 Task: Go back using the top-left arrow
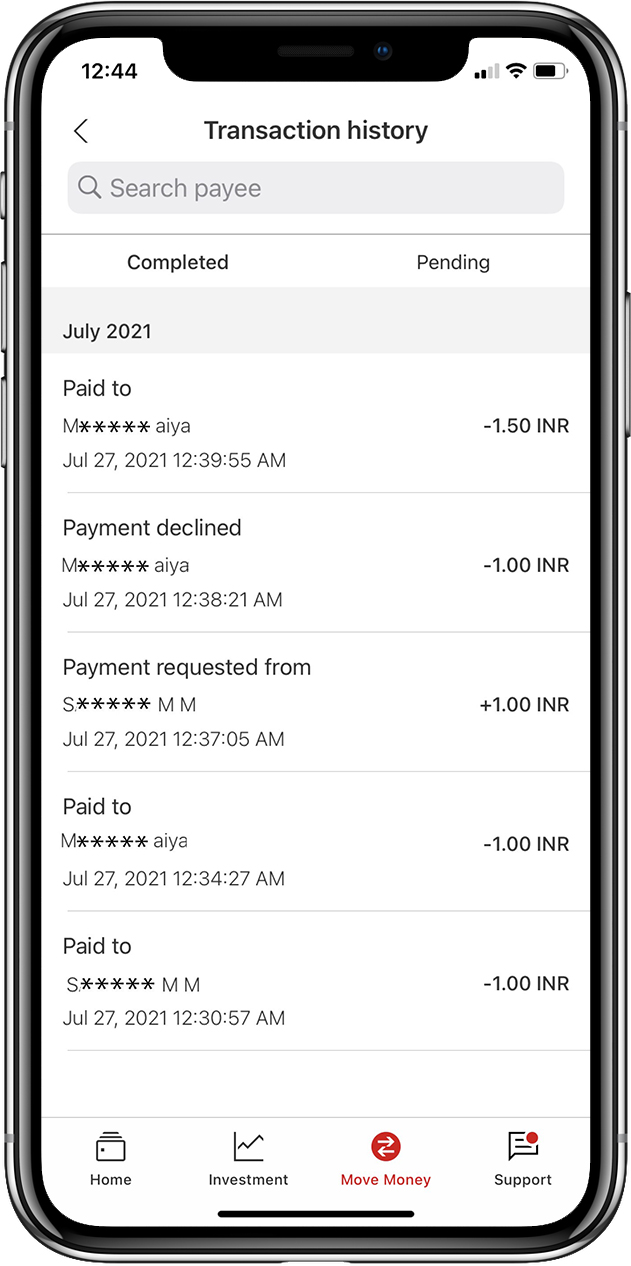point(81,131)
